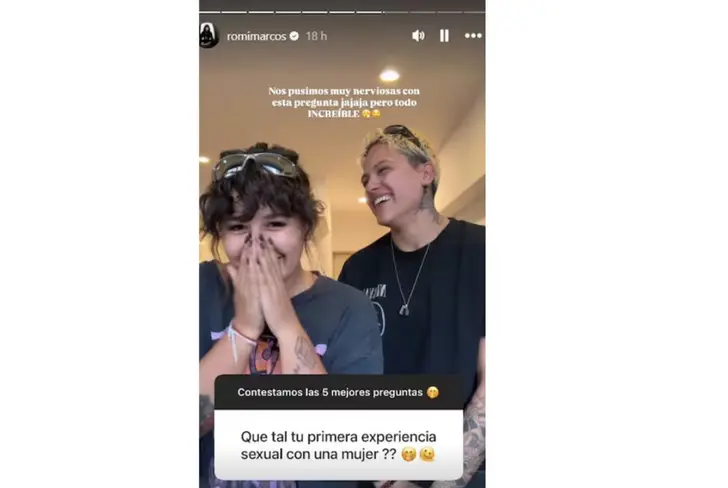The height and width of the screenshot is (488, 728).
Task: Pause the story playback
Action: click(444, 35)
